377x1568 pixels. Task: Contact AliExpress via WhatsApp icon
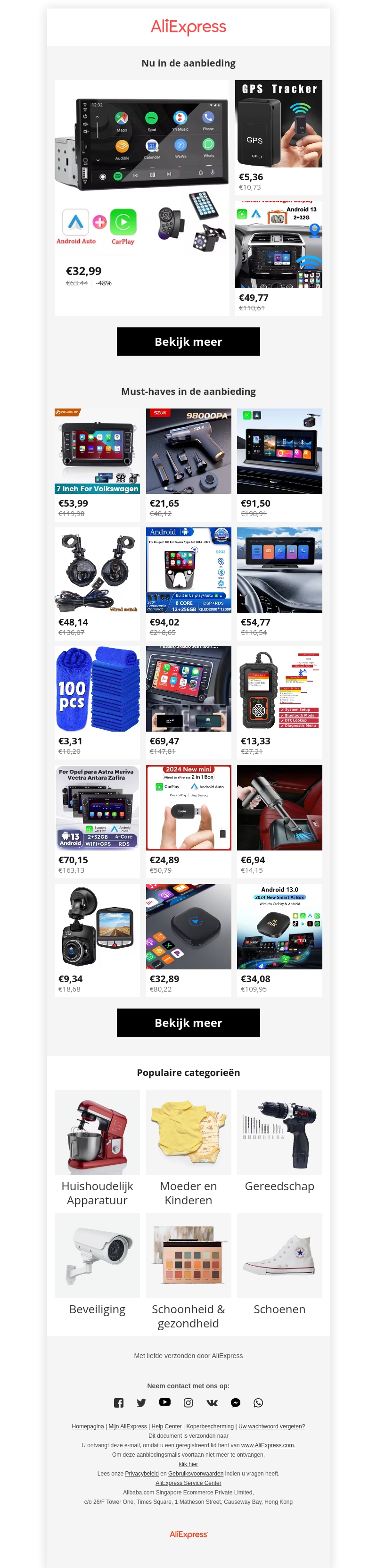coord(258,1402)
